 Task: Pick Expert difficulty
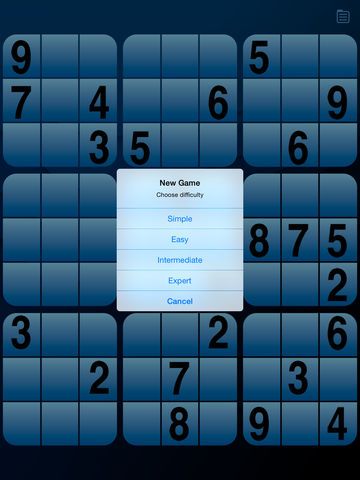180,281
